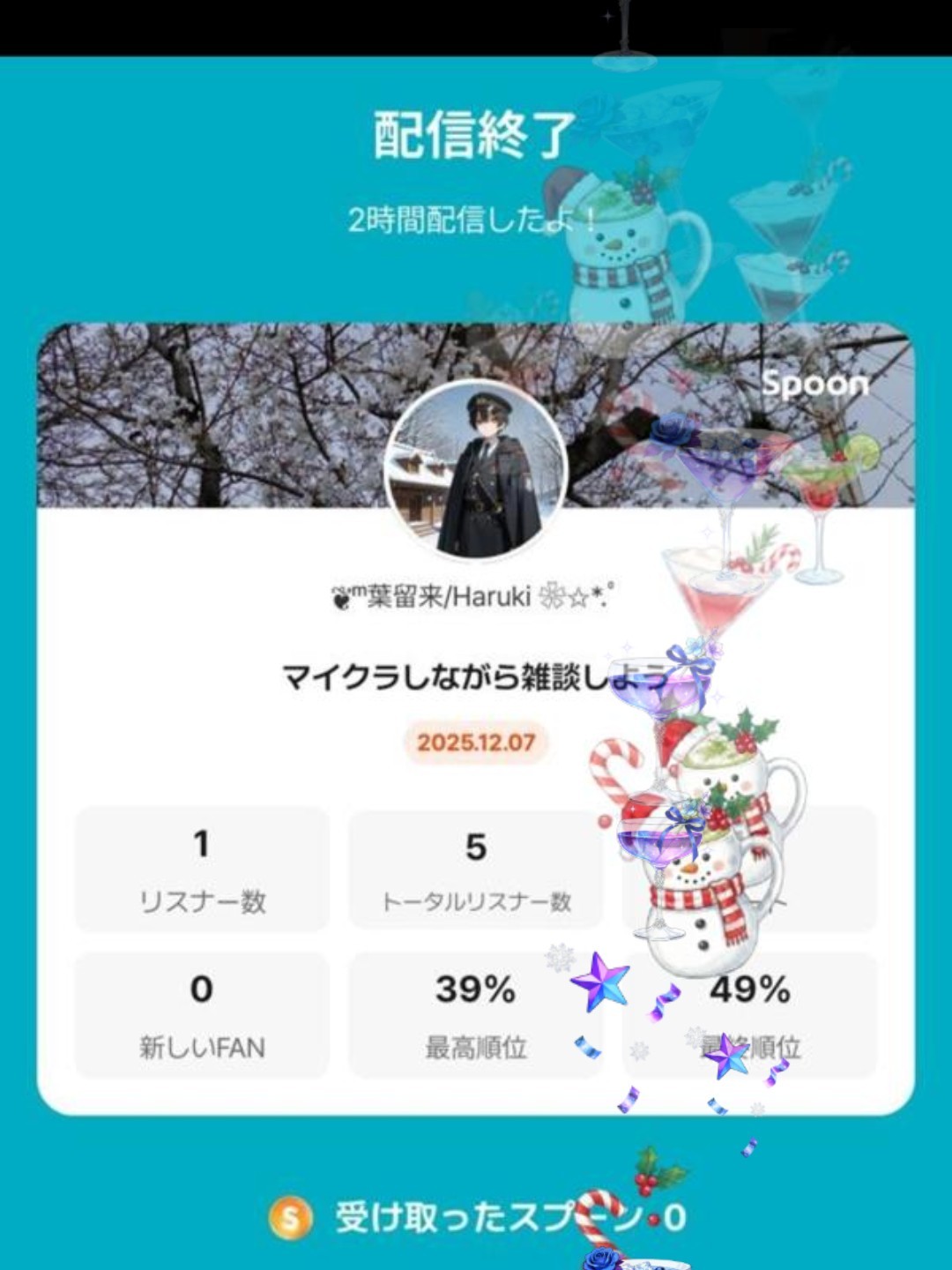Screen dimensions: 952x1270
Task: Click the 新しいFAN stat card
Action: 201,1014
